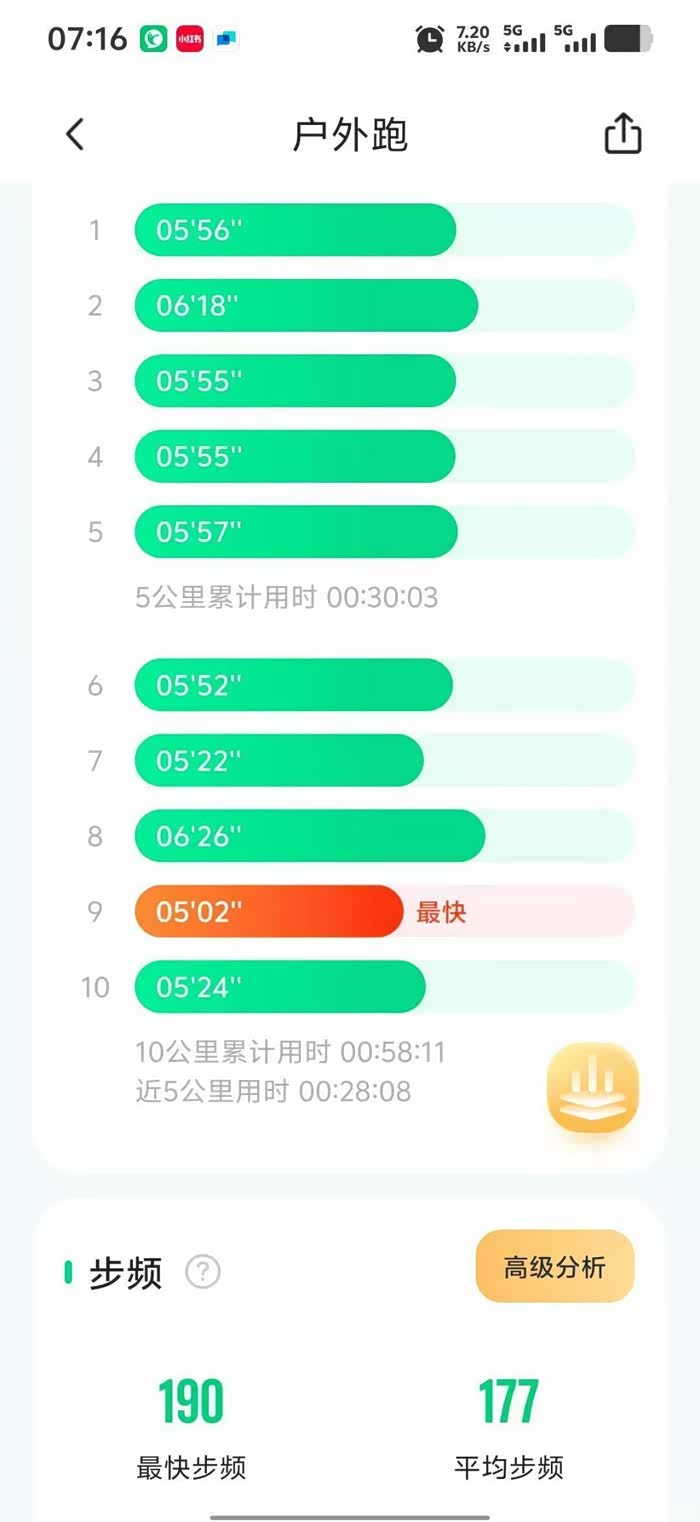Tap the question mark next to 步频
Image resolution: width=700 pixels, height=1522 pixels.
pos(203,1272)
